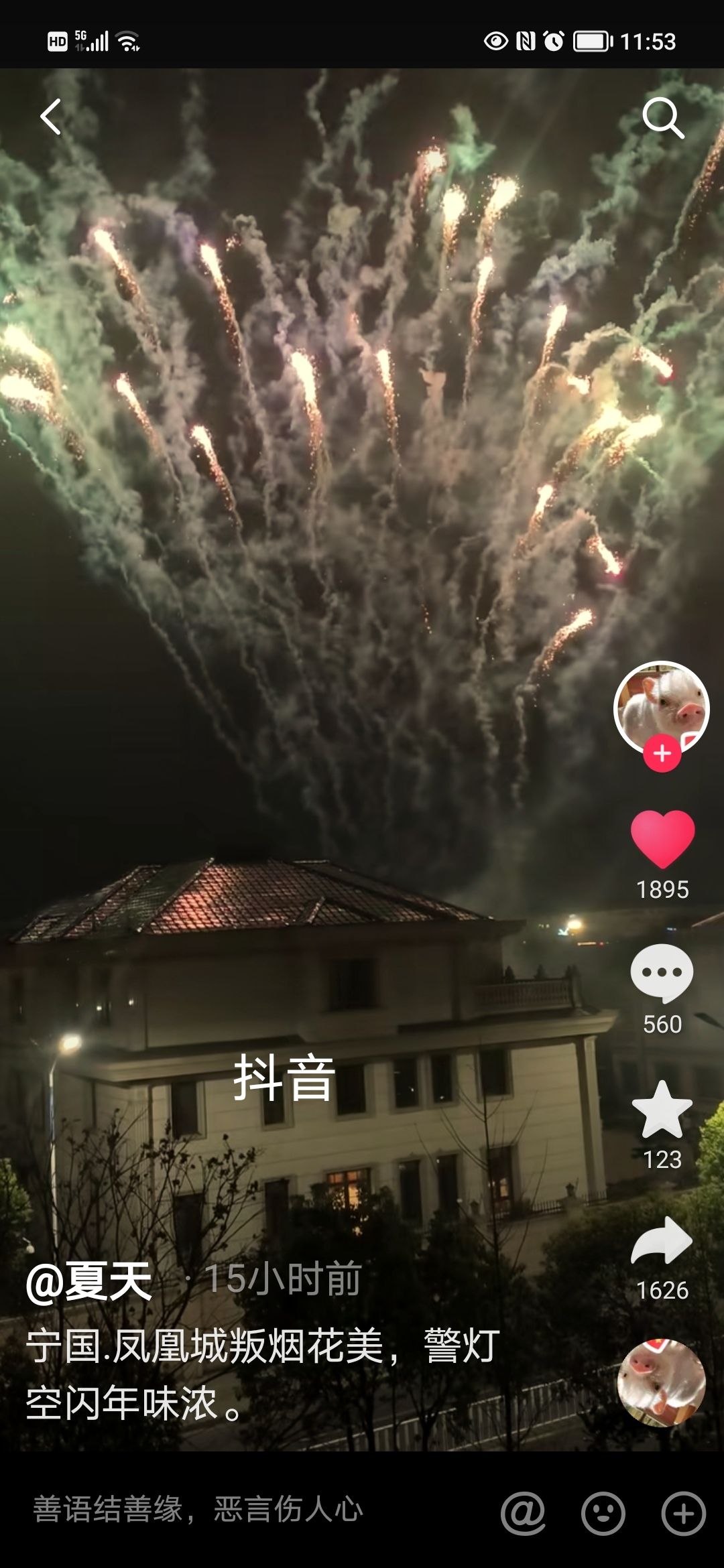Viewport: 724px width, 1568px height.
Task: Open the pig avatar author profile
Action: click(661, 706)
